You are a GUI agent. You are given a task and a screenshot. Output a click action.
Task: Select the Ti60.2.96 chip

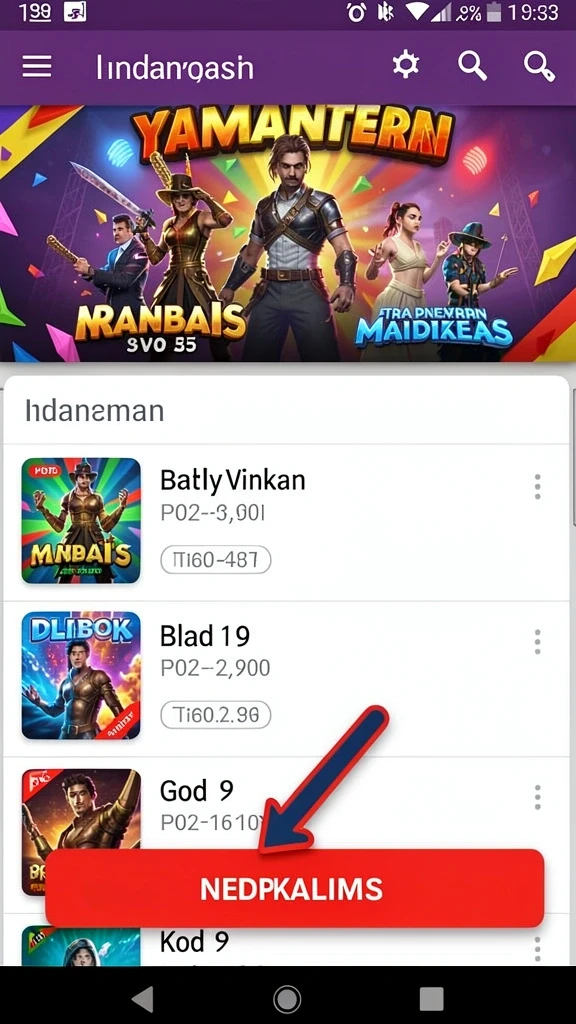216,716
